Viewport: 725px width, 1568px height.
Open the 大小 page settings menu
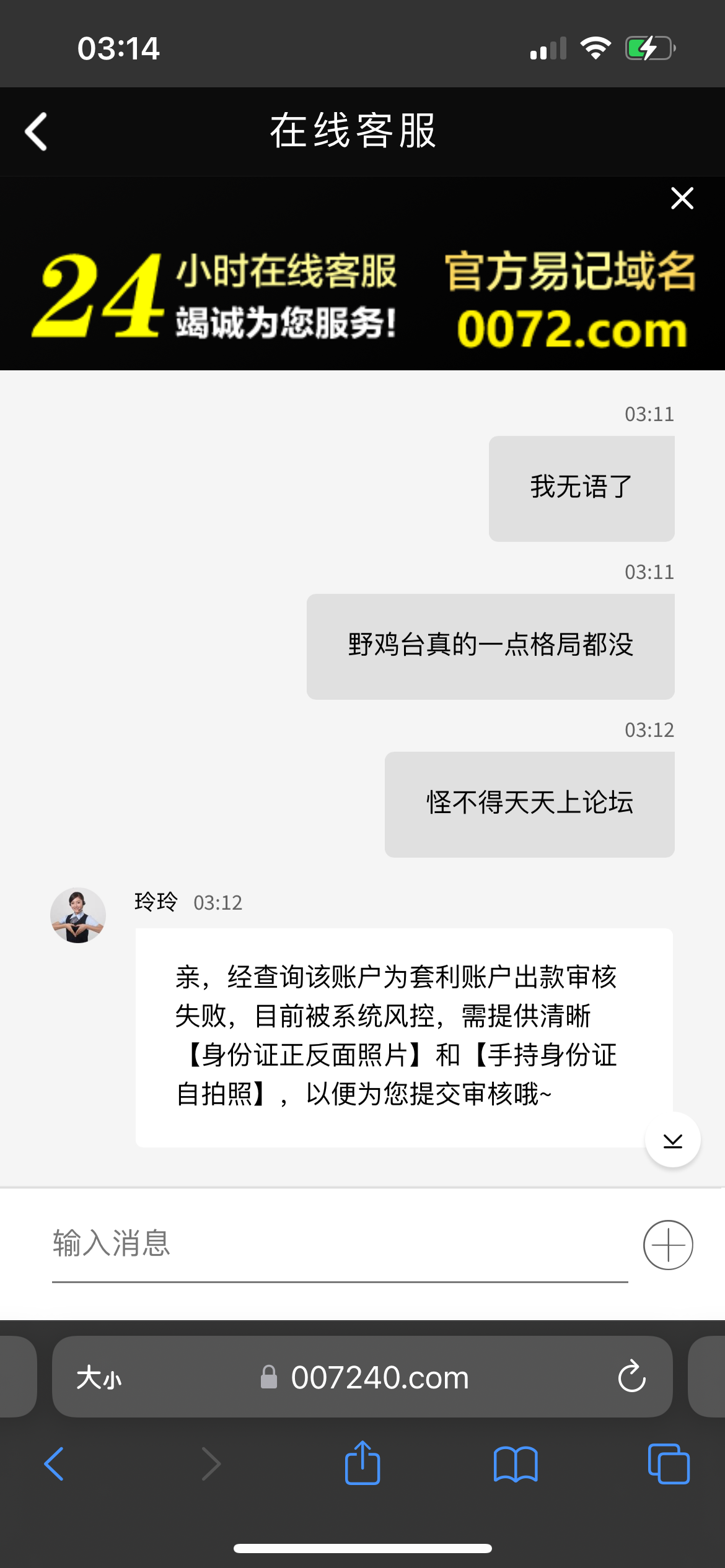point(99,1378)
